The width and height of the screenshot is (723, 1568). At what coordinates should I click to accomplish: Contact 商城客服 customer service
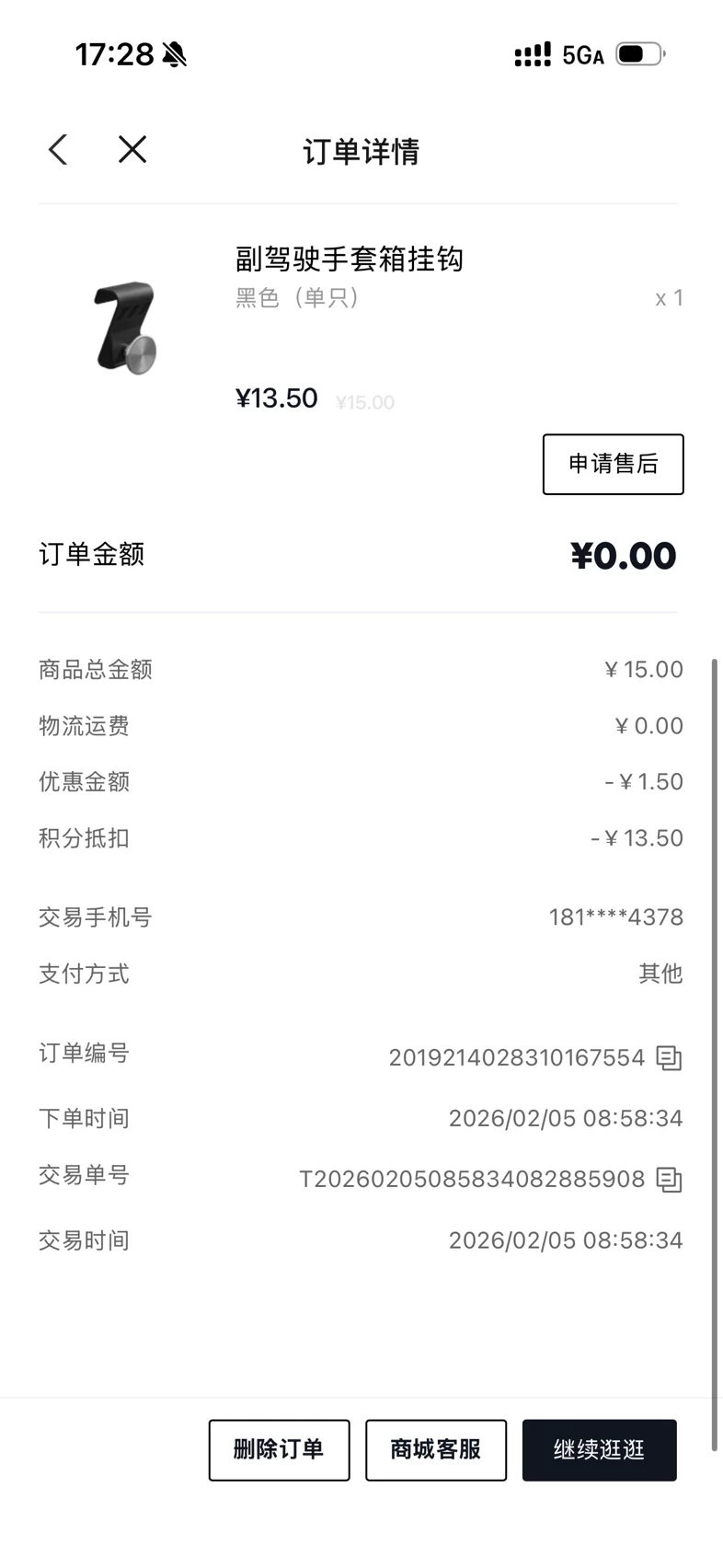coord(436,1450)
